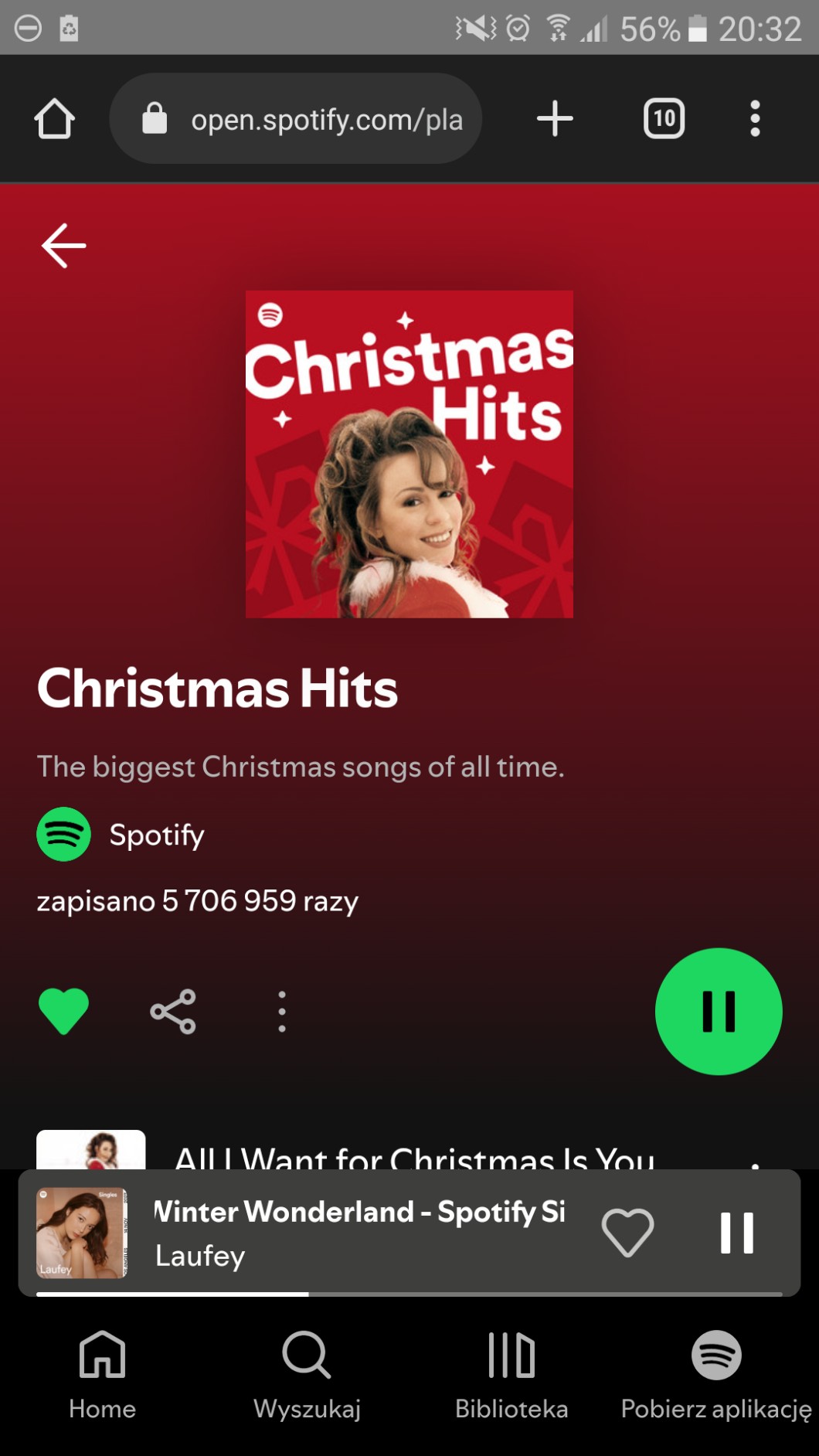Share the Christmas Hits playlist
This screenshot has width=819, height=1456.
[173, 1011]
